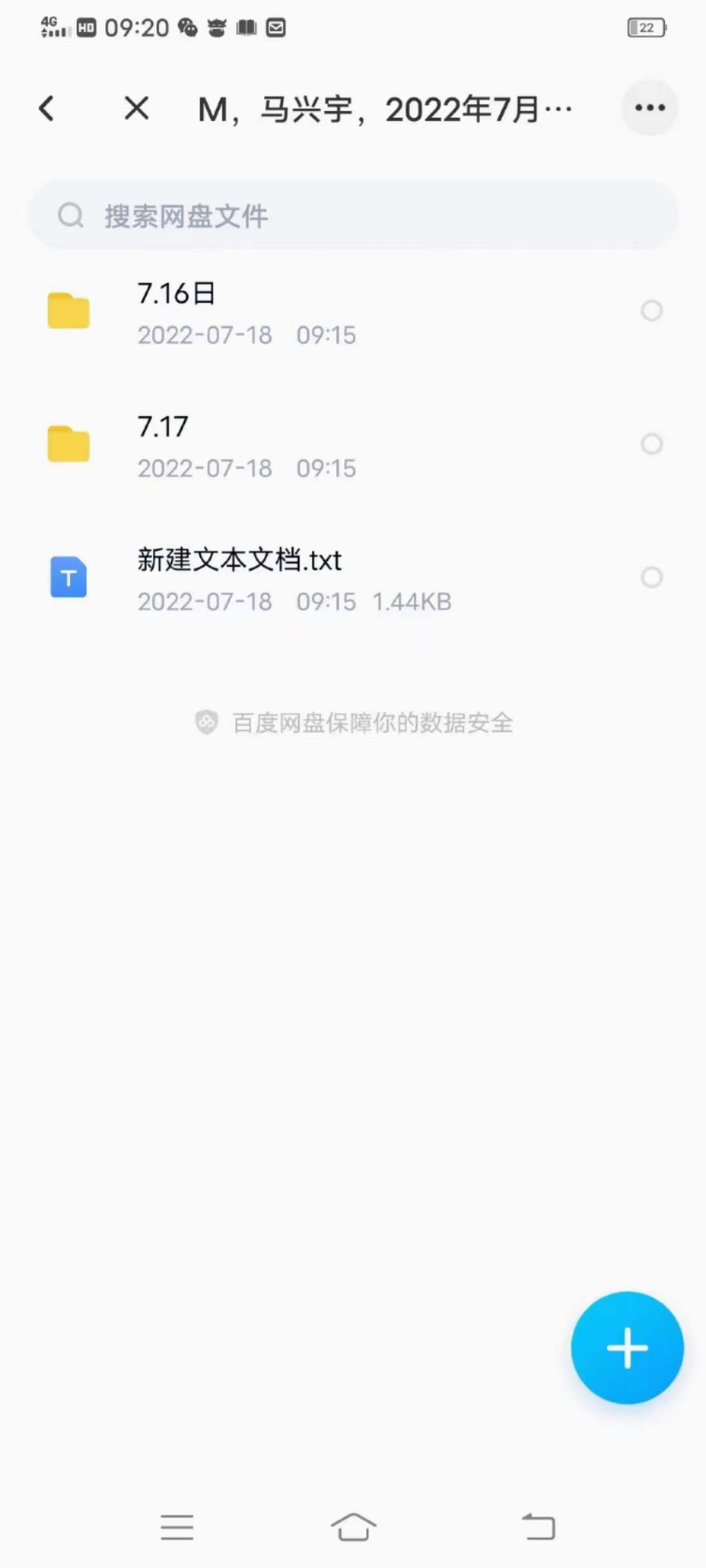Select the checkbox next to 7.16日 folder
Screen dimensions: 706x1568
(651, 311)
